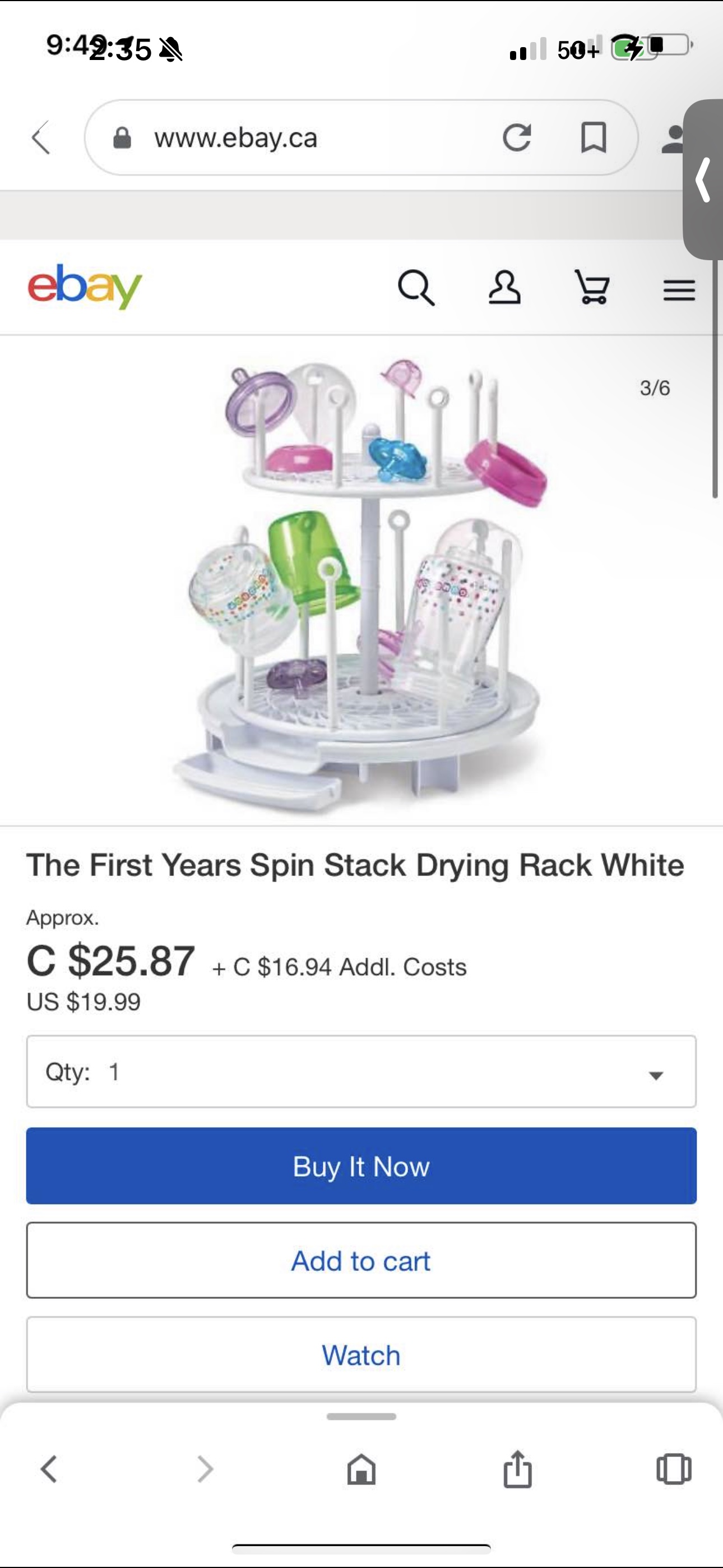Open the eBay hamburger menu
Viewport: 723px width, 1568px height.
(x=680, y=288)
